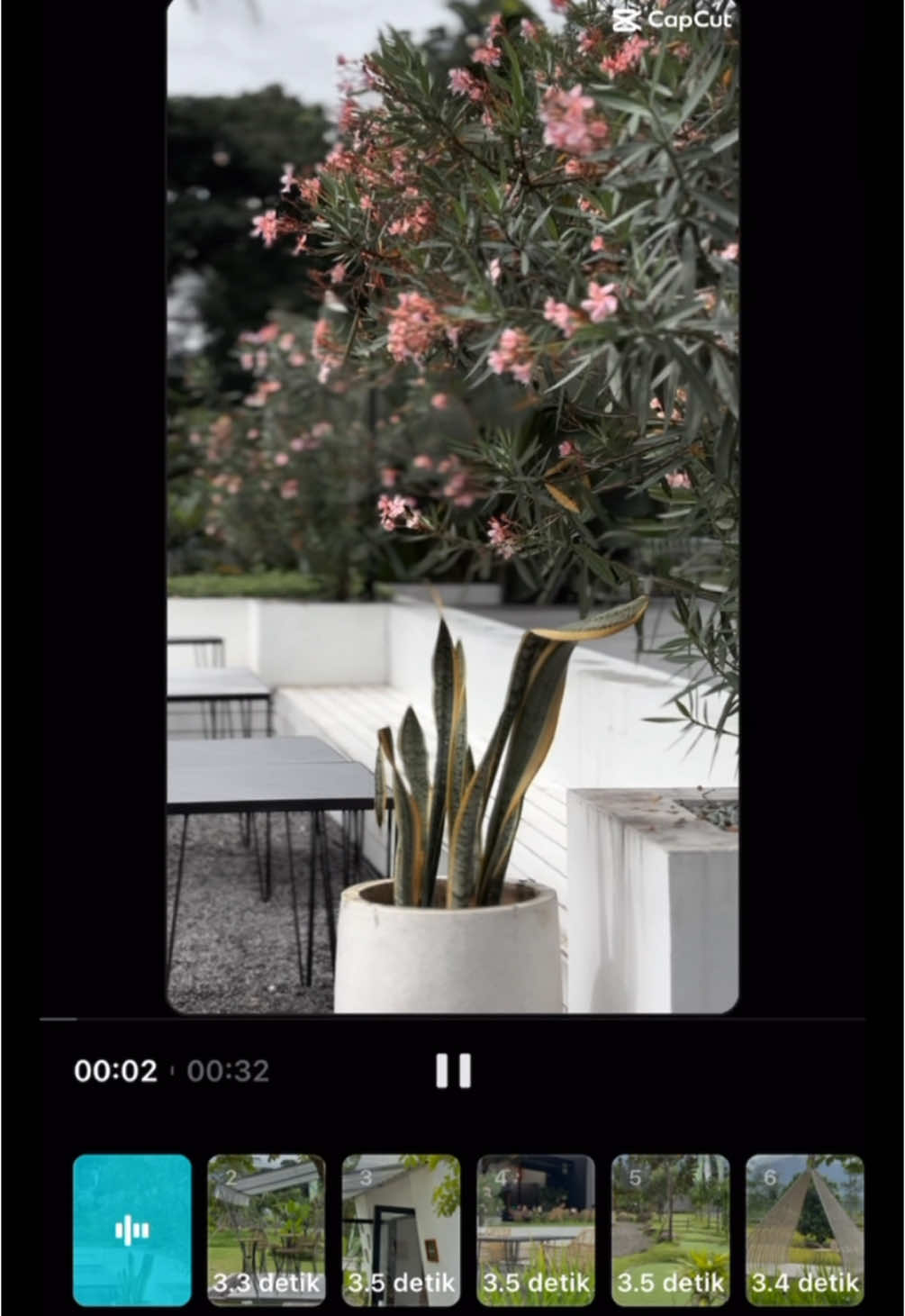This screenshot has height=1316, width=905.
Task: Tap the preview progress bar
Action: [452, 1020]
